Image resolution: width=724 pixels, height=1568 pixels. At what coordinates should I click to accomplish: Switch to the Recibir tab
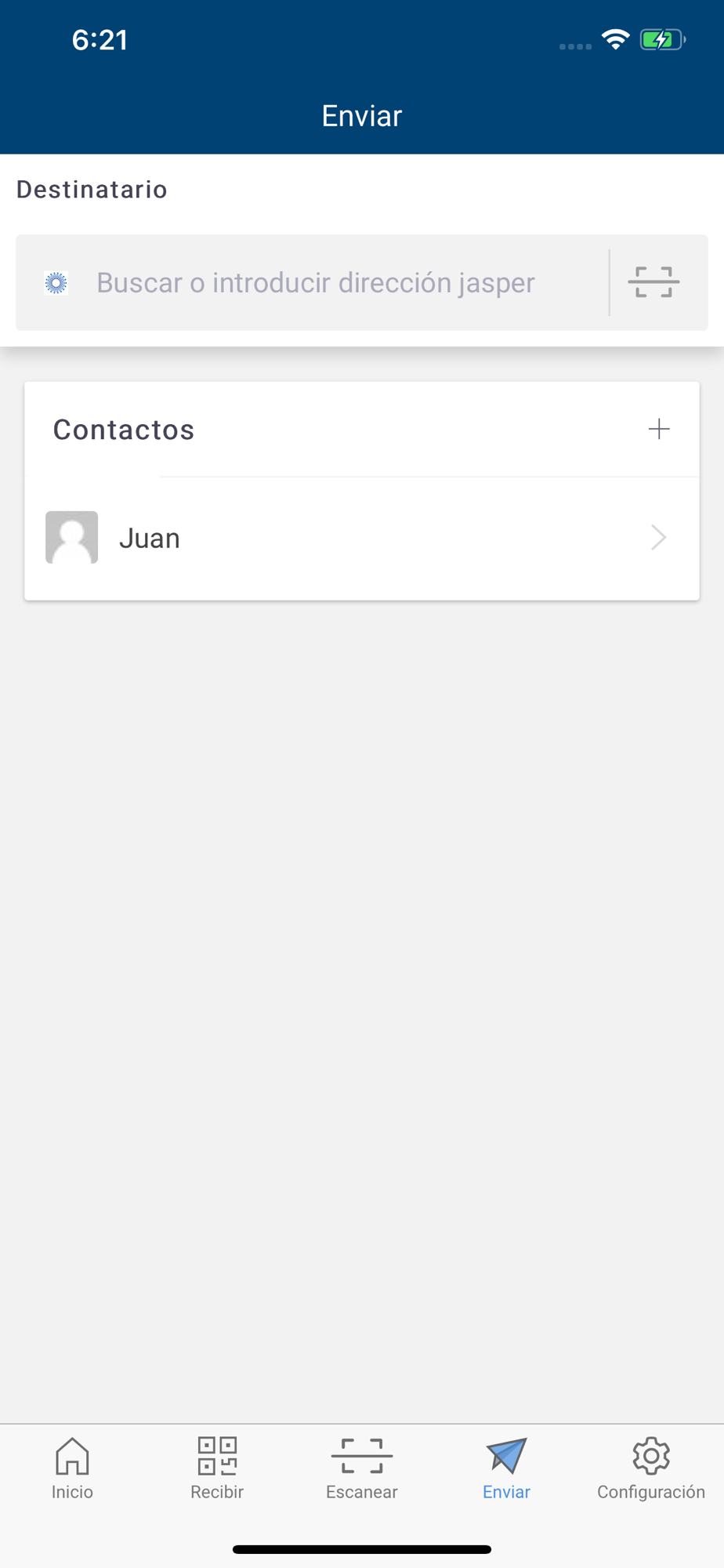[x=217, y=1468]
